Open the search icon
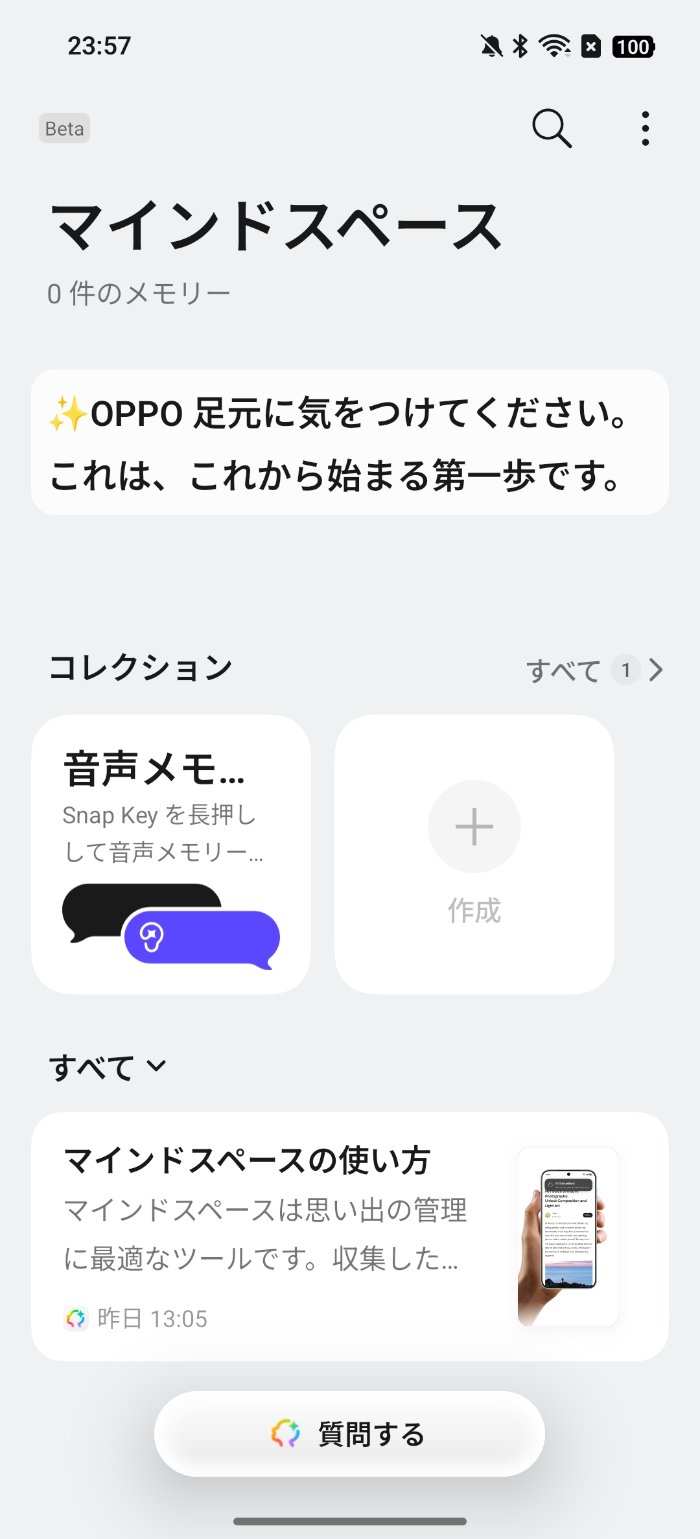The image size is (700, 1539). [551, 129]
